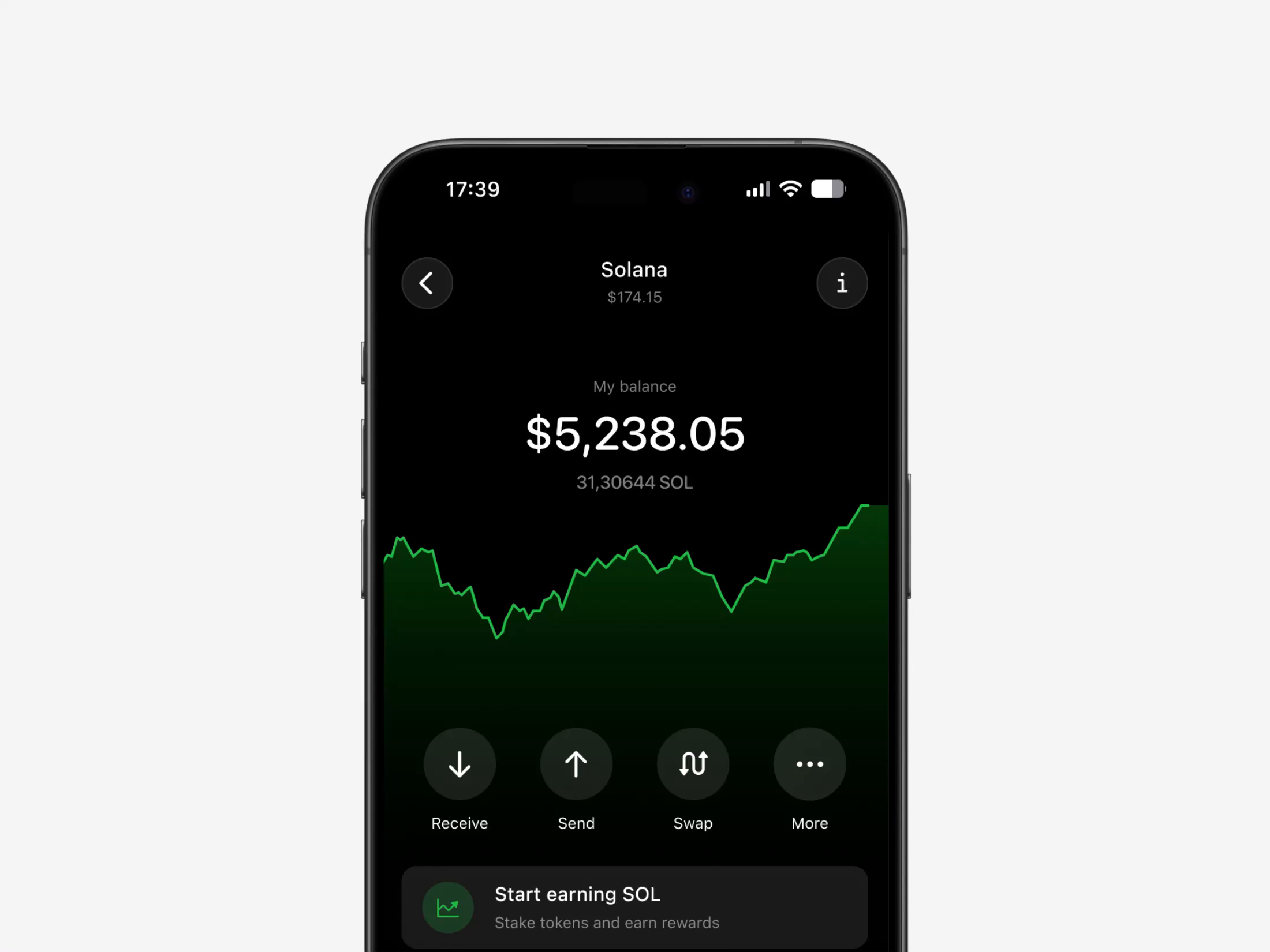Open the Solana info button

point(842,283)
